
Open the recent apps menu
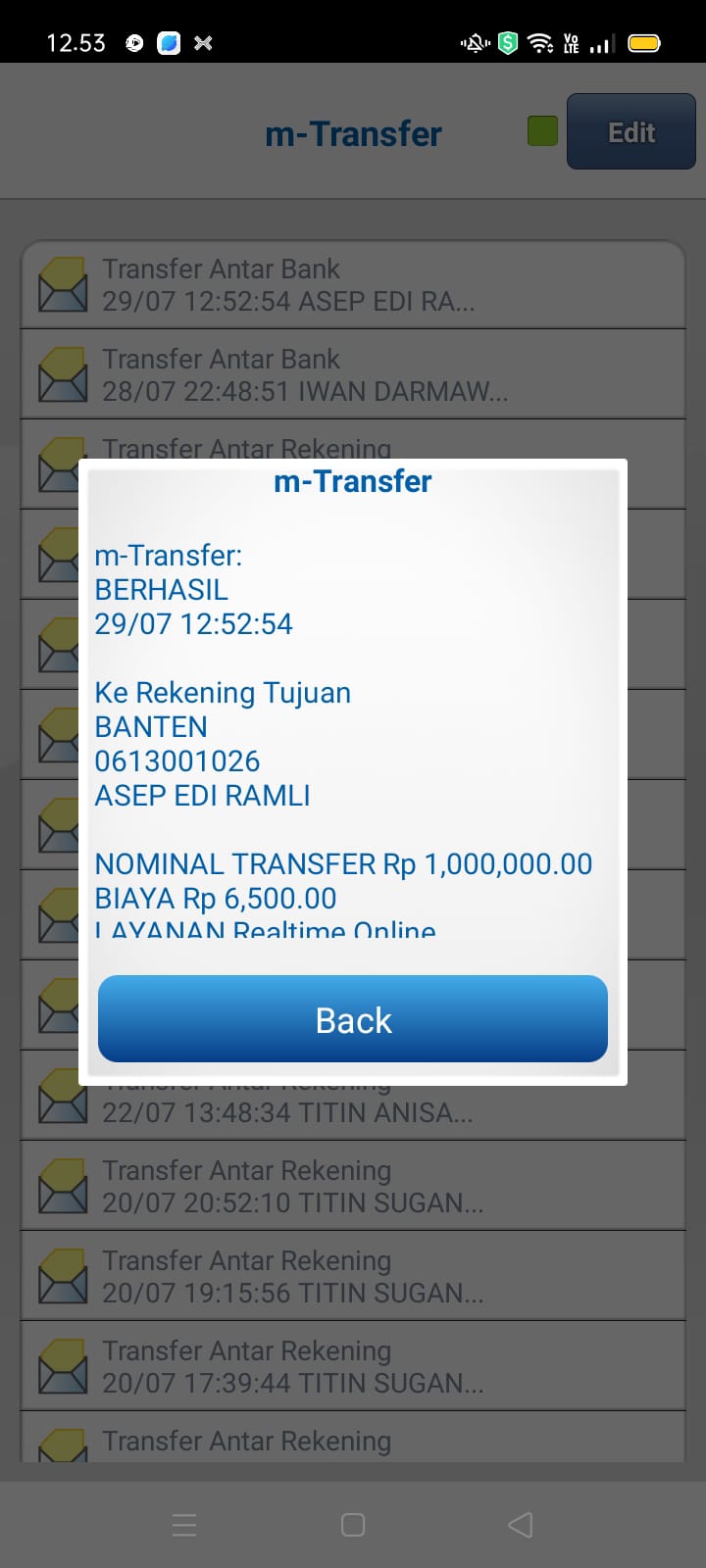tap(184, 1525)
